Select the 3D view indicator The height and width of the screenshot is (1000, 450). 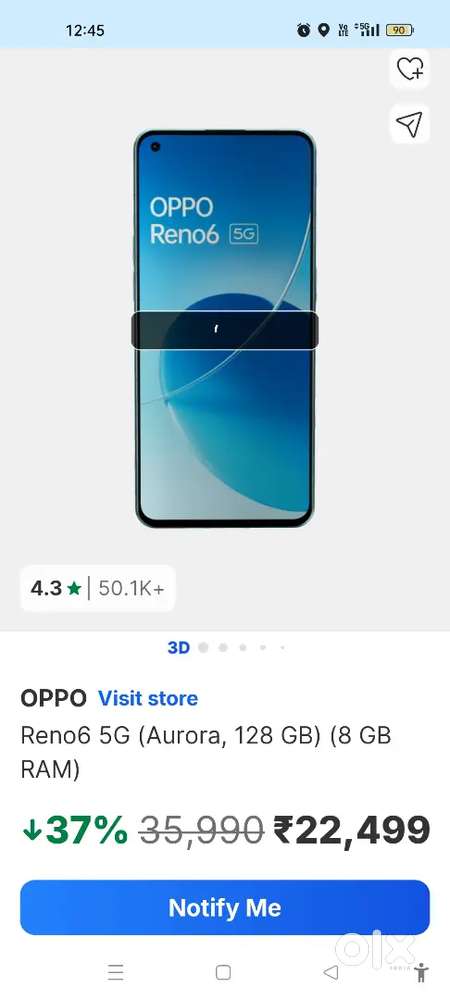[178, 647]
